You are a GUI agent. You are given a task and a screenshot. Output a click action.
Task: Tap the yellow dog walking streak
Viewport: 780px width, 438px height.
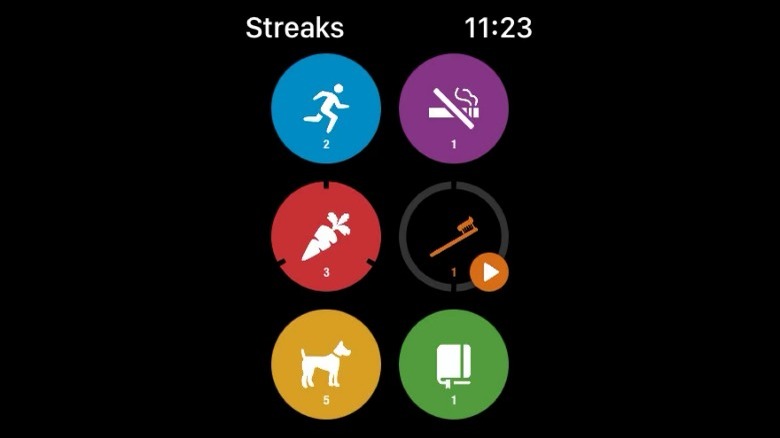pos(326,364)
